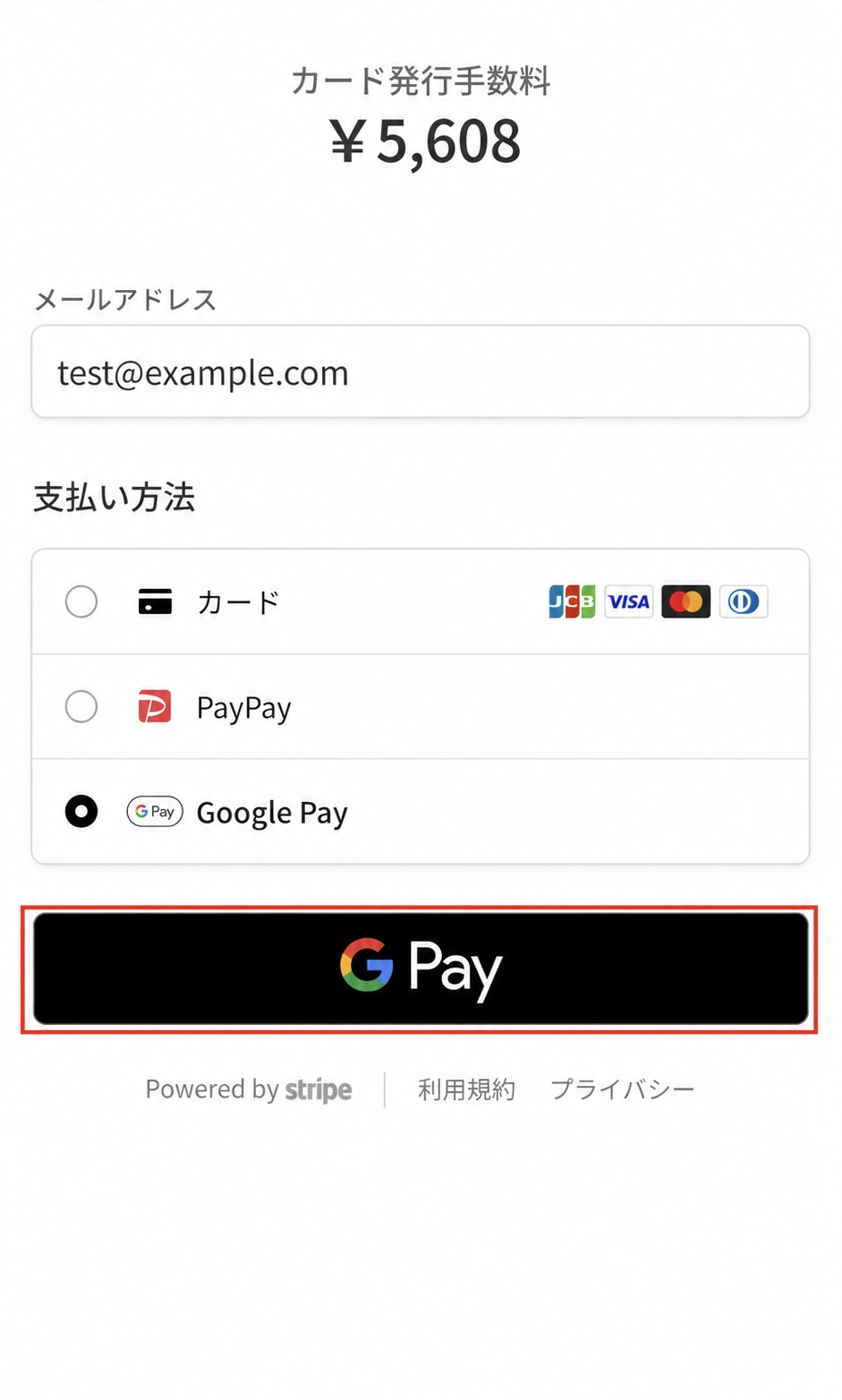Open the プライバシー privacy link

[622, 1089]
